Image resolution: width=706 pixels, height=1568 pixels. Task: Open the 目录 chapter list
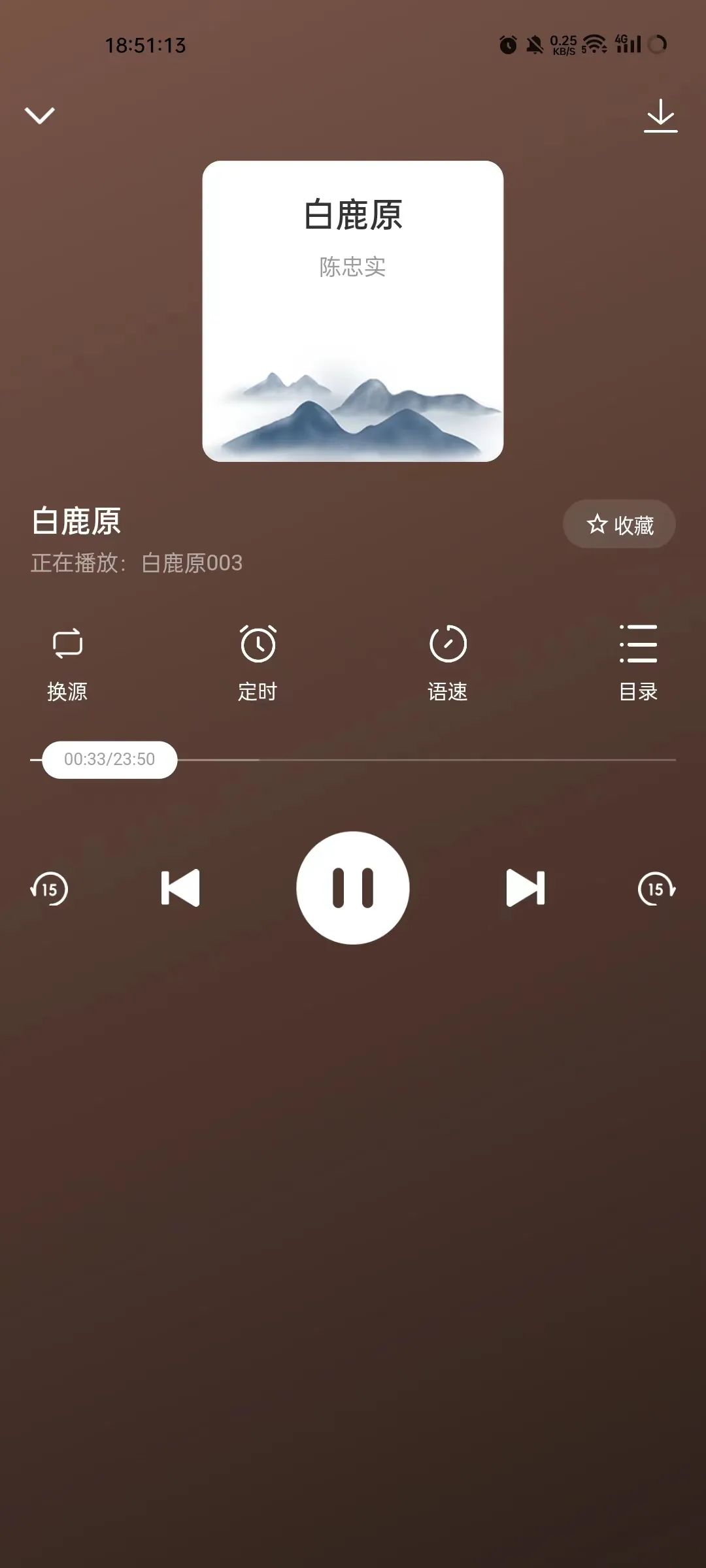pos(638,663)
